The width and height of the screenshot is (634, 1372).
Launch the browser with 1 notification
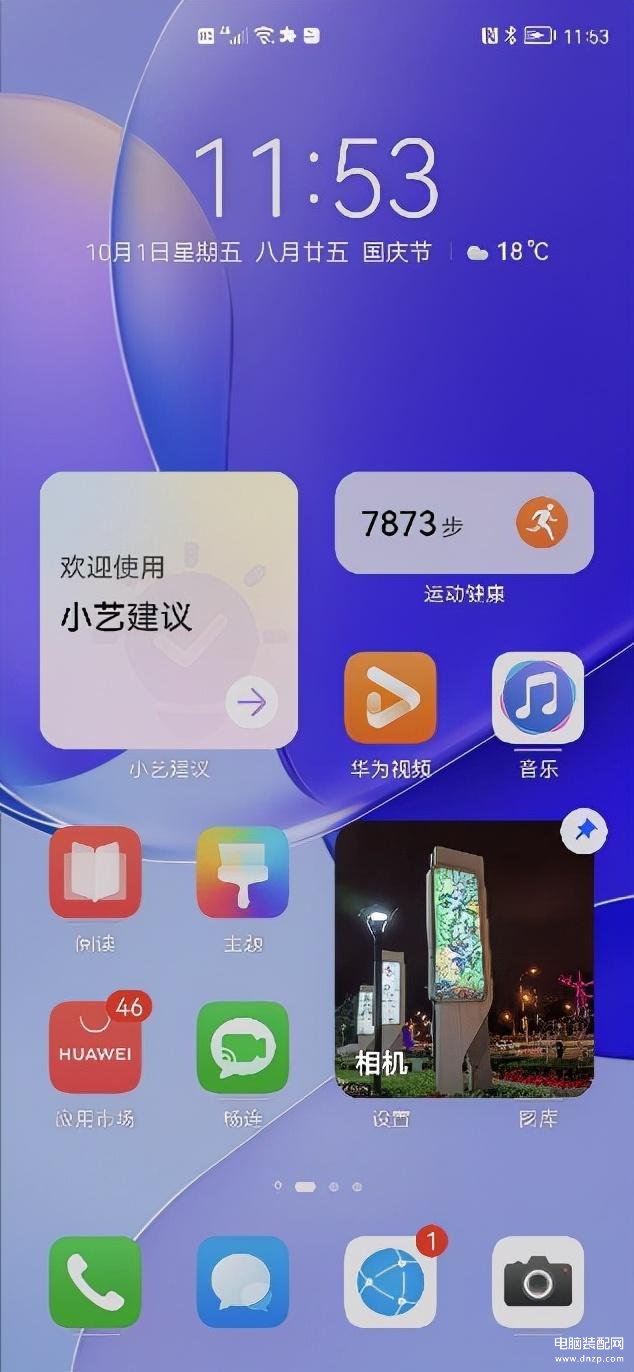(390, 1281)
